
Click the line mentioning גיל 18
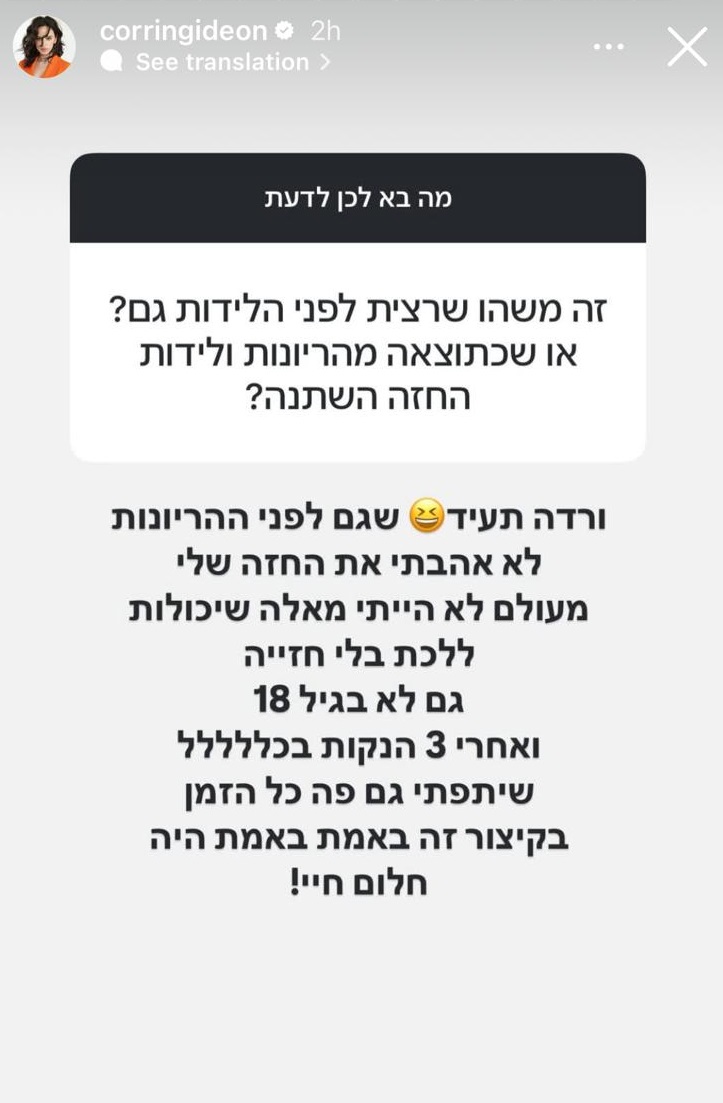360,701
